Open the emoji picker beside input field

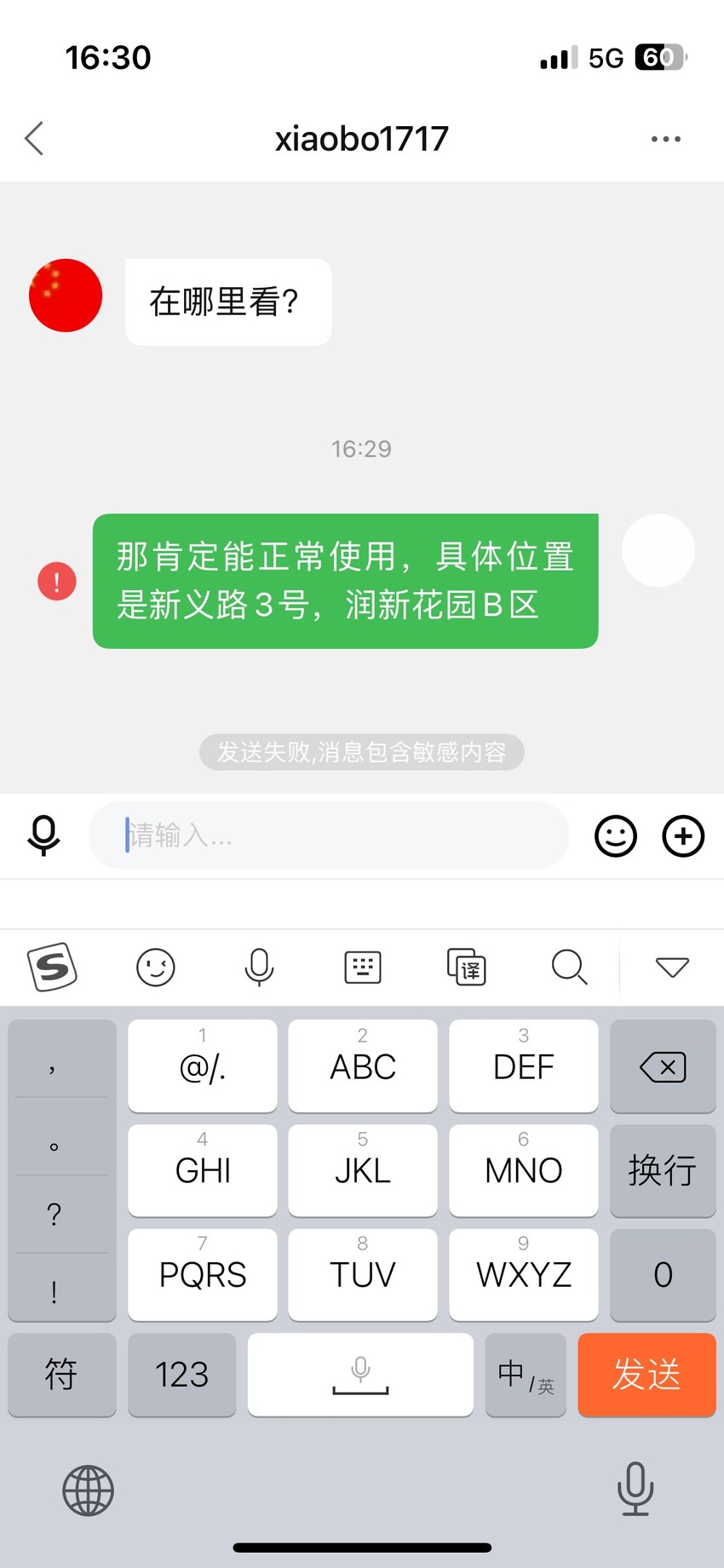616,836
